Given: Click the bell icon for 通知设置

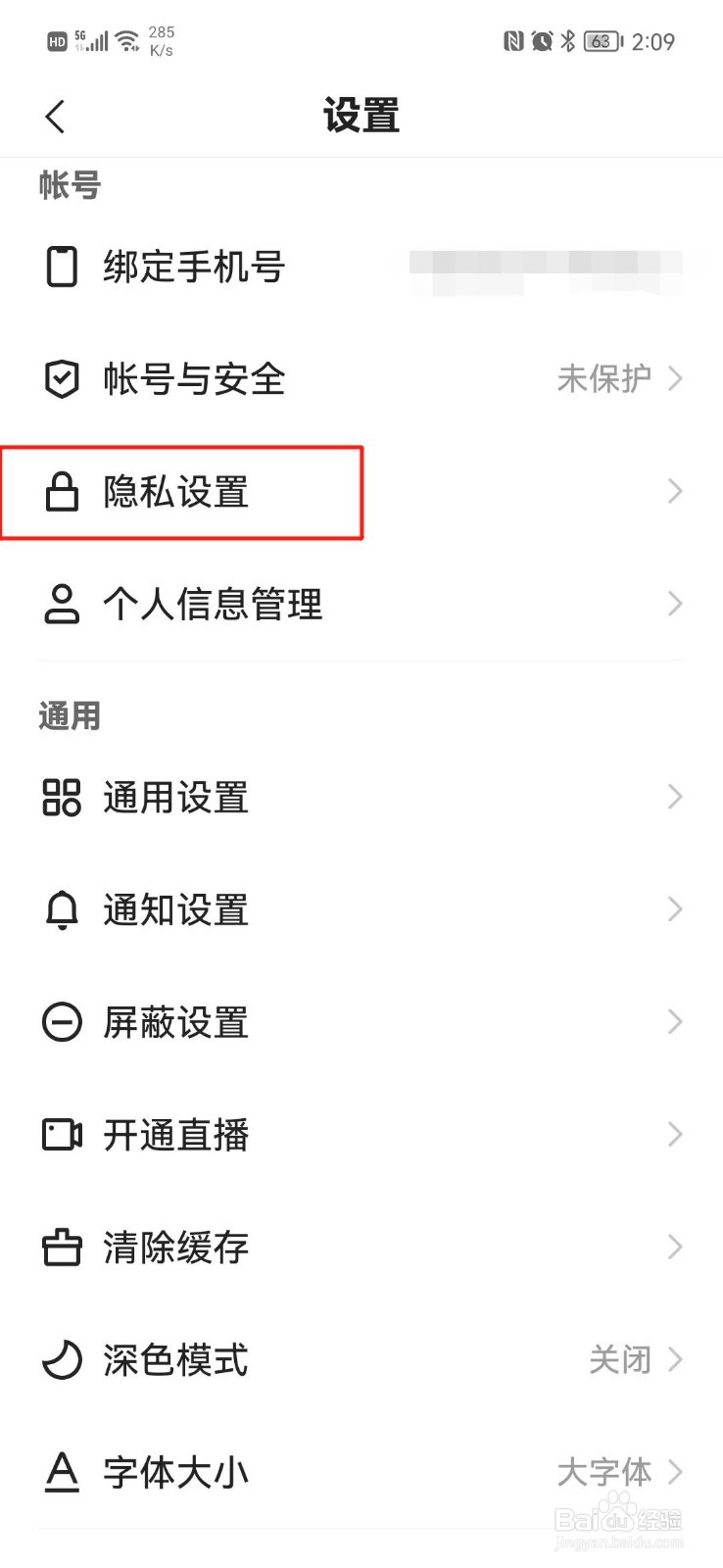Looking at the screenshot, I should click(62, 909).
